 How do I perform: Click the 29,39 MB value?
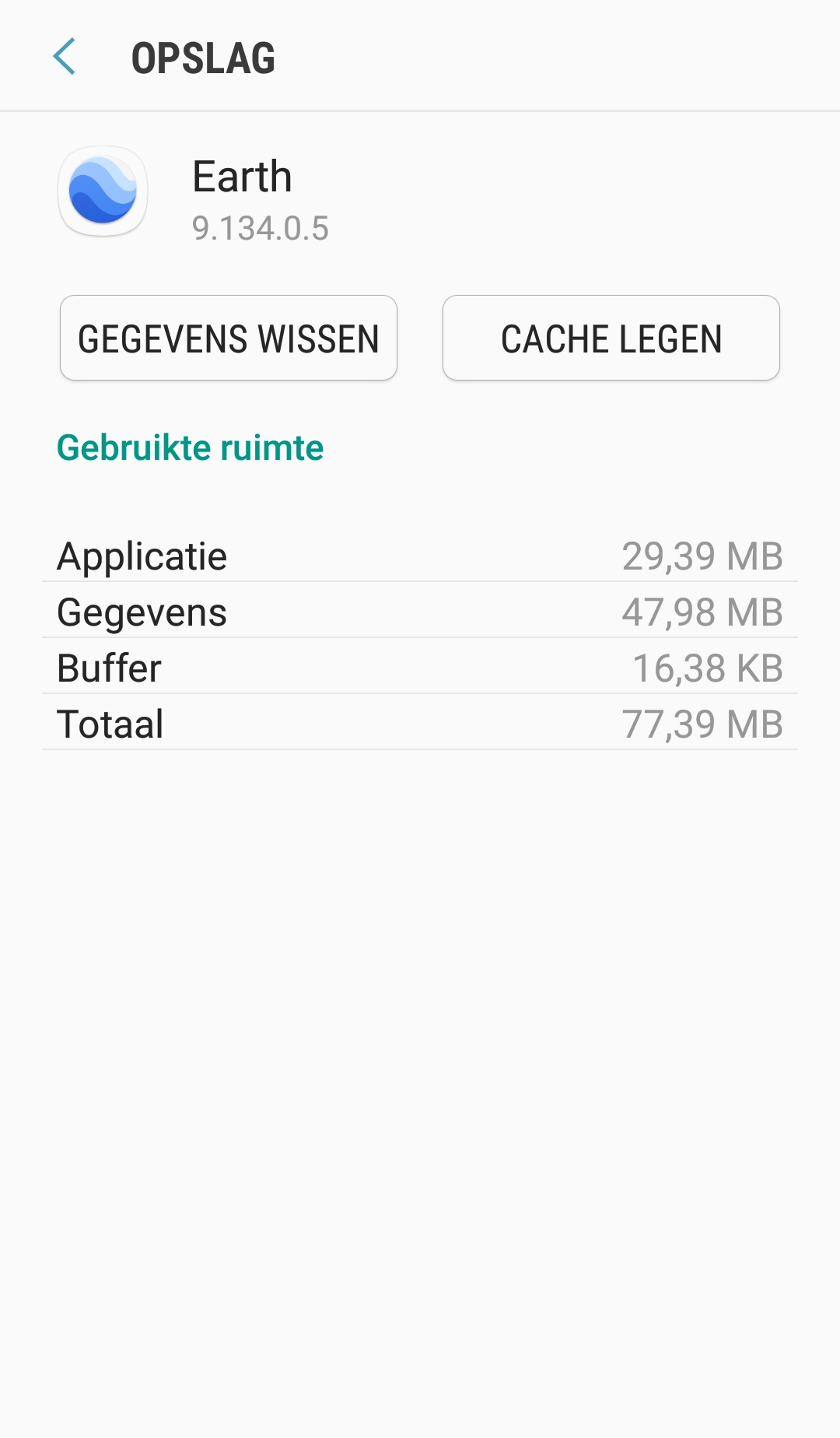coord(704,555)
